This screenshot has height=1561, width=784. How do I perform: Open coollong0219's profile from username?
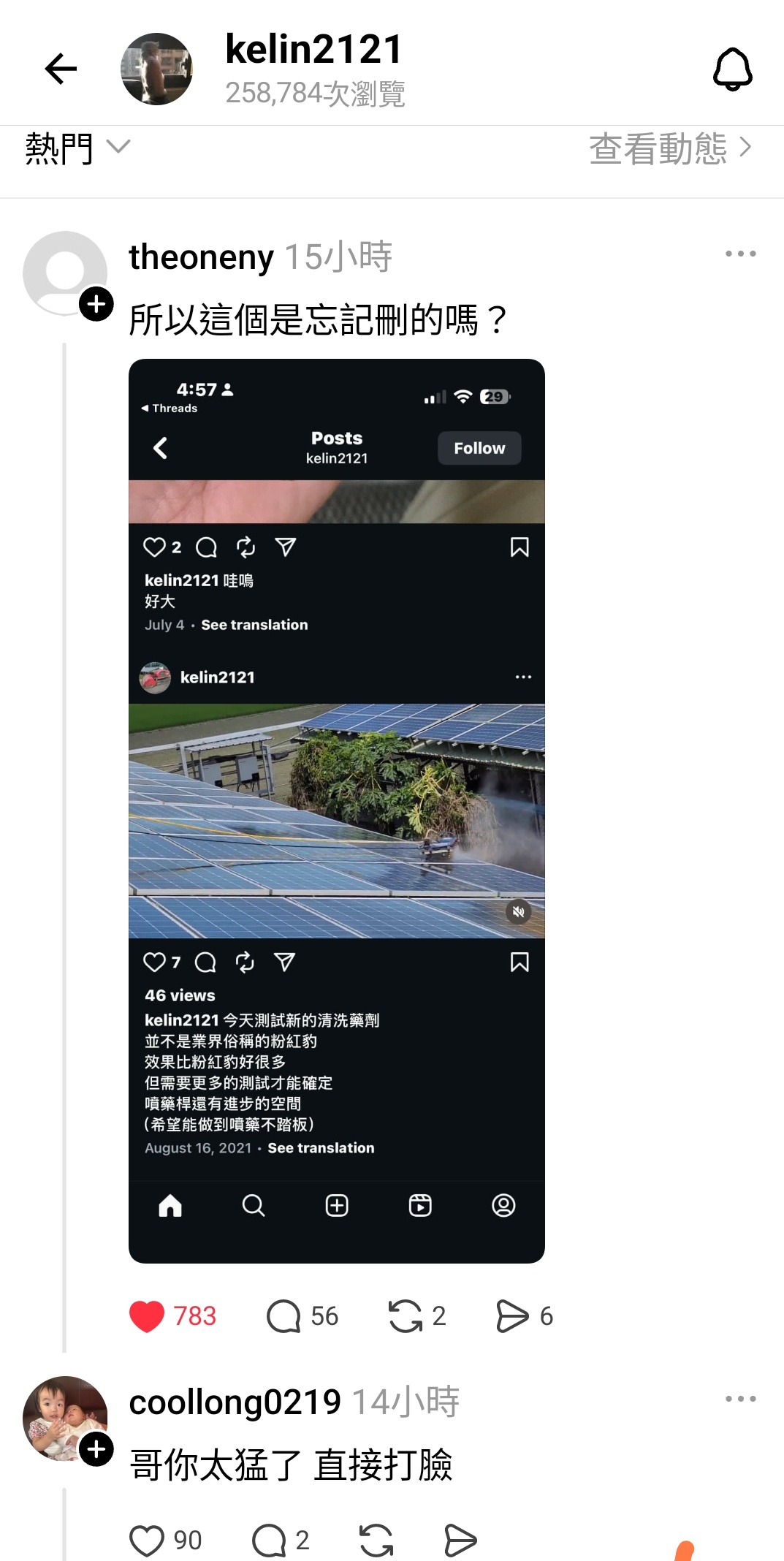point(235,1402)
